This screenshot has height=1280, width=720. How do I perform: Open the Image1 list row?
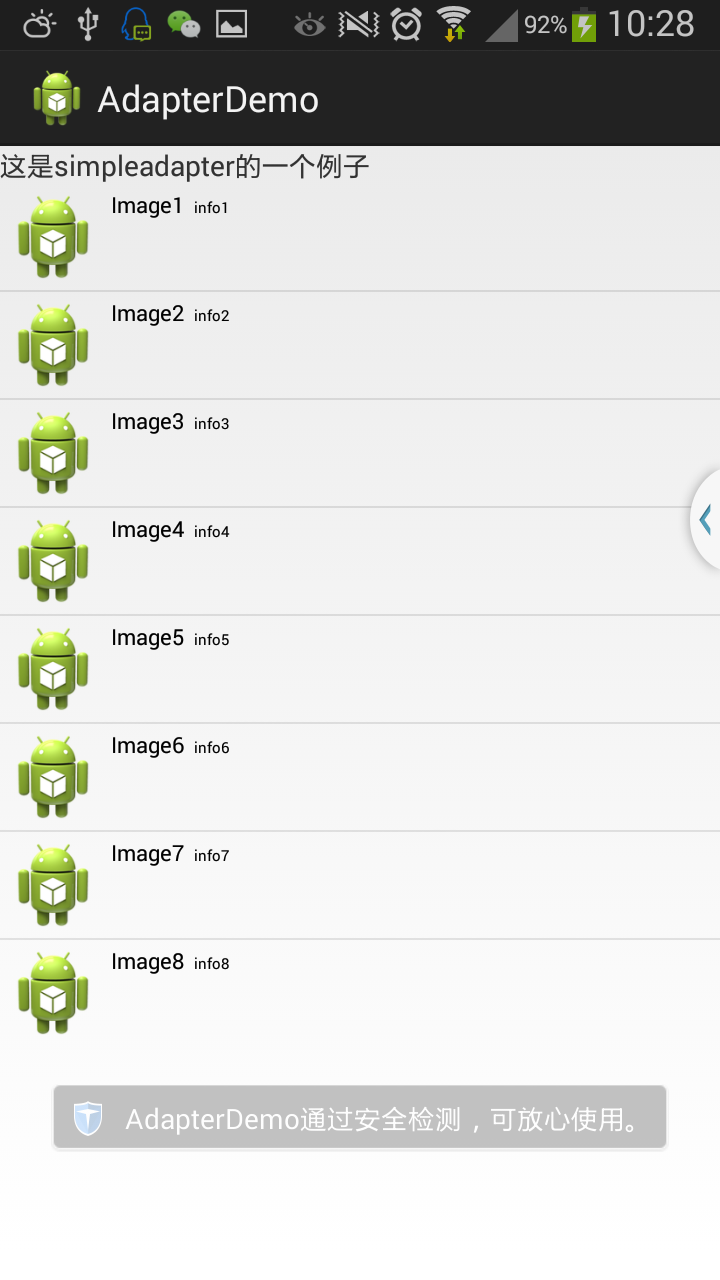[x=360, y=238]
